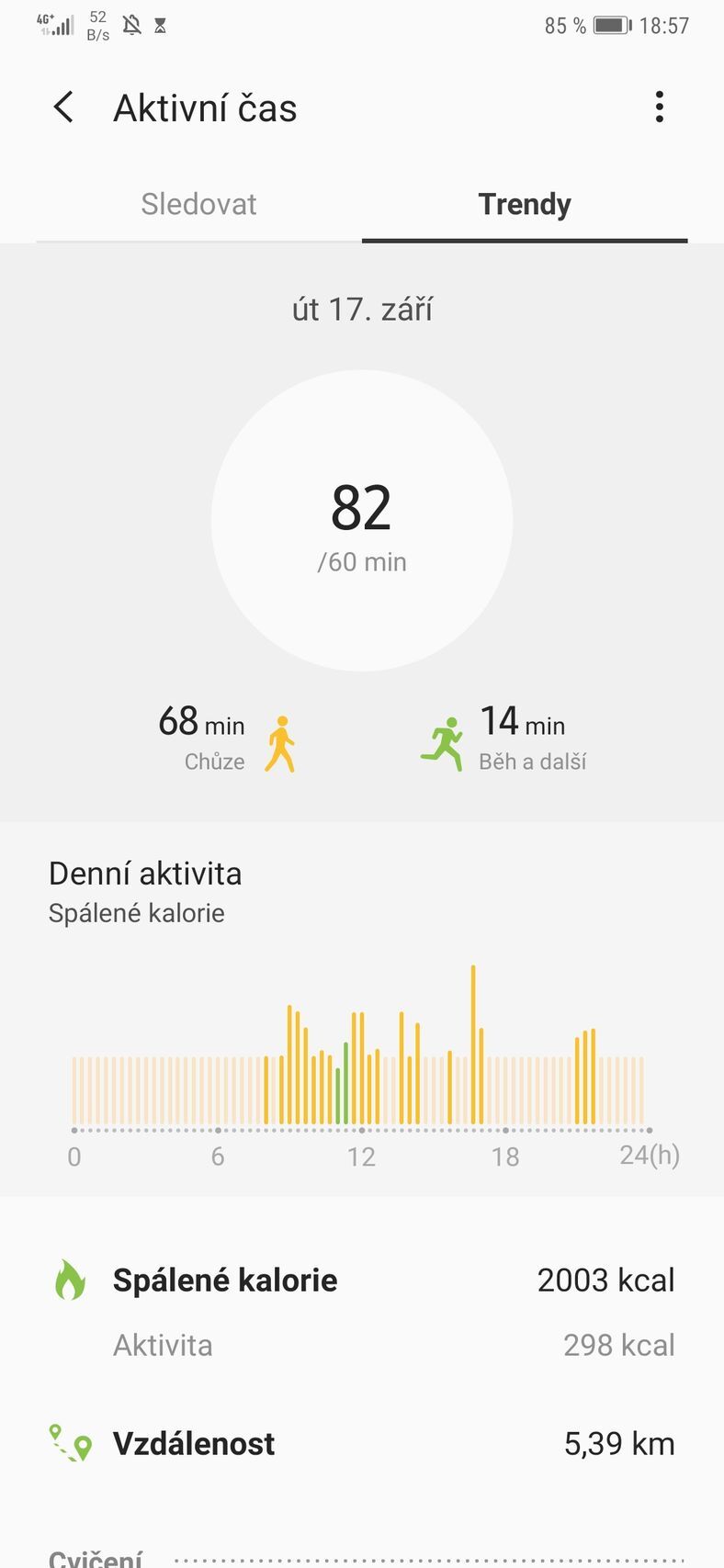Tap the map pin icon beside Vzdálenost
The height and width of the screenshot is (1568, 724).
(70, 1443)
